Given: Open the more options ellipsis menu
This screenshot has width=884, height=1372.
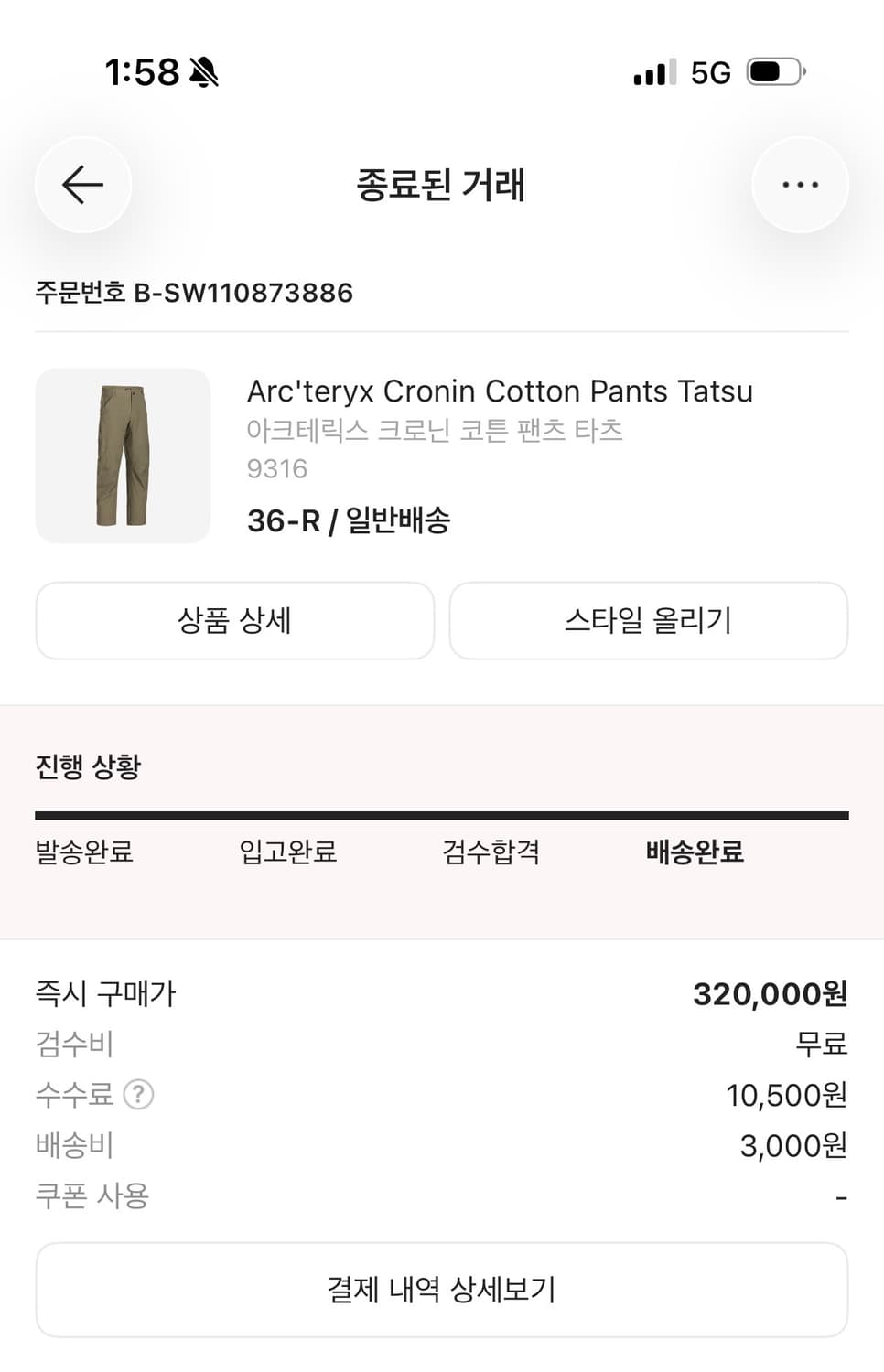Looking at the screenshot, I should click(x=801, y=184).
